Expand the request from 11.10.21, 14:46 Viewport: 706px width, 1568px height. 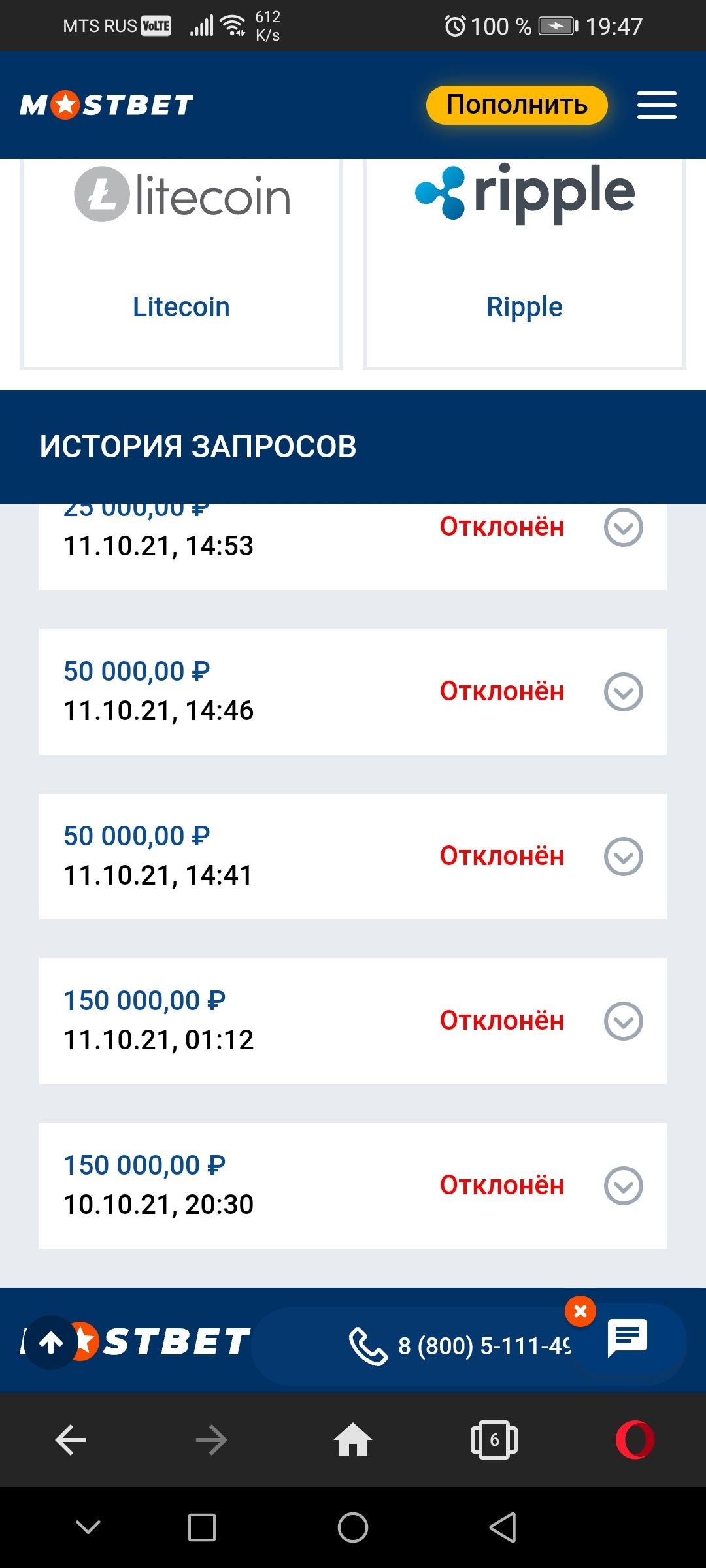click(623, 692)
